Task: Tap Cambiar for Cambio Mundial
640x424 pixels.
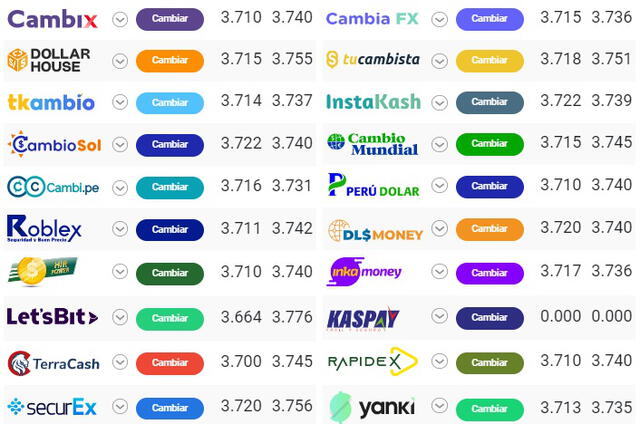Action: 489,145
